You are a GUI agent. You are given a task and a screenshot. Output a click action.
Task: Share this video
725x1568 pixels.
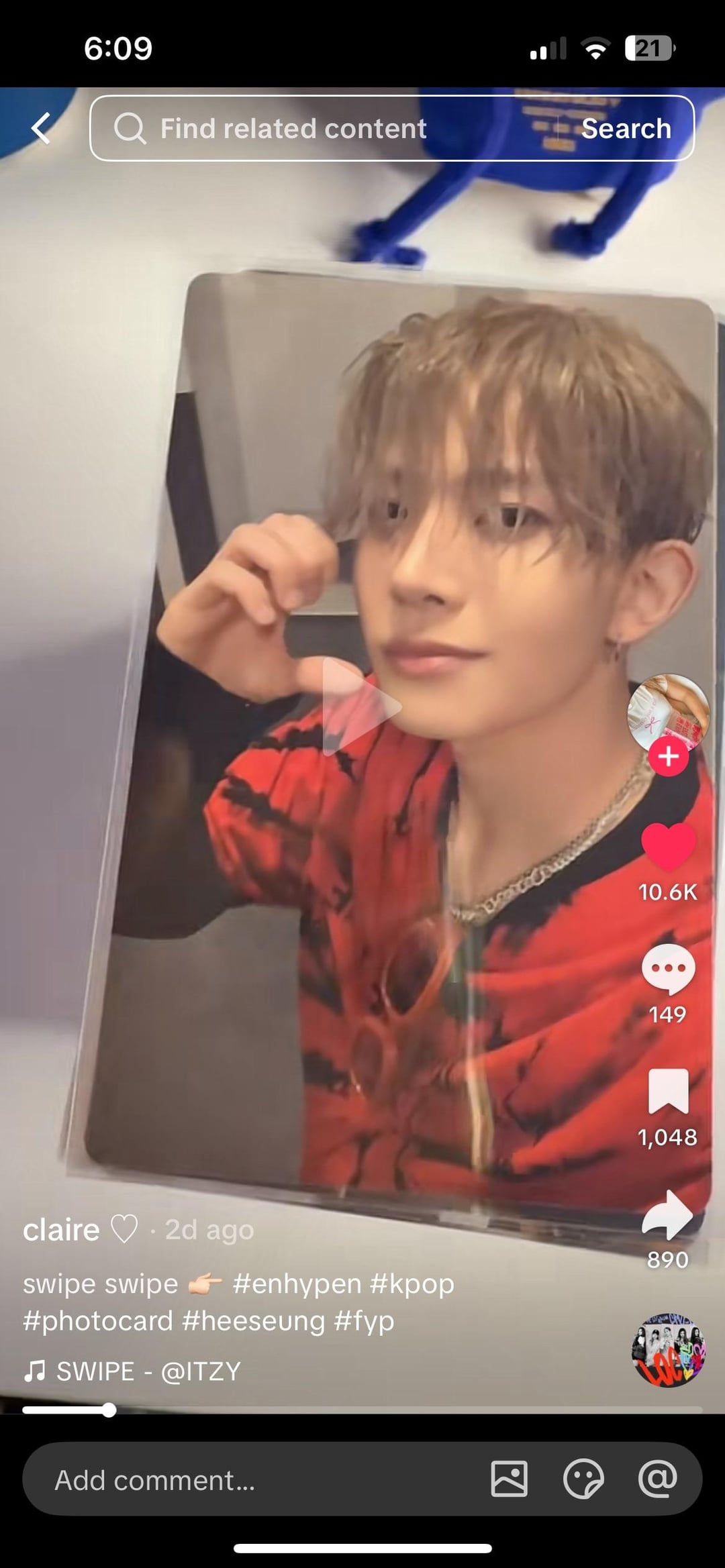tap(668, 1214)
